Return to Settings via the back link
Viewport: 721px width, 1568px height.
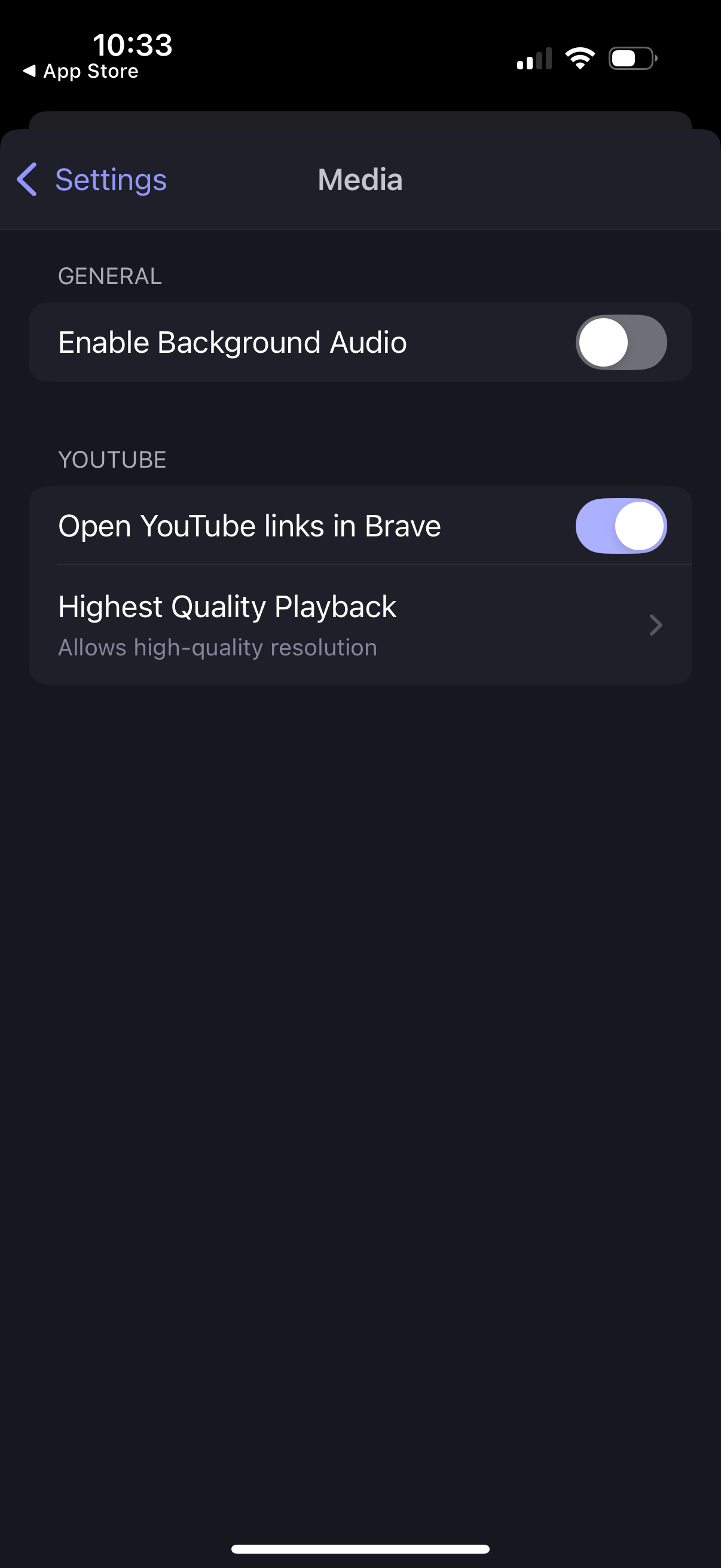coord(110,179)
